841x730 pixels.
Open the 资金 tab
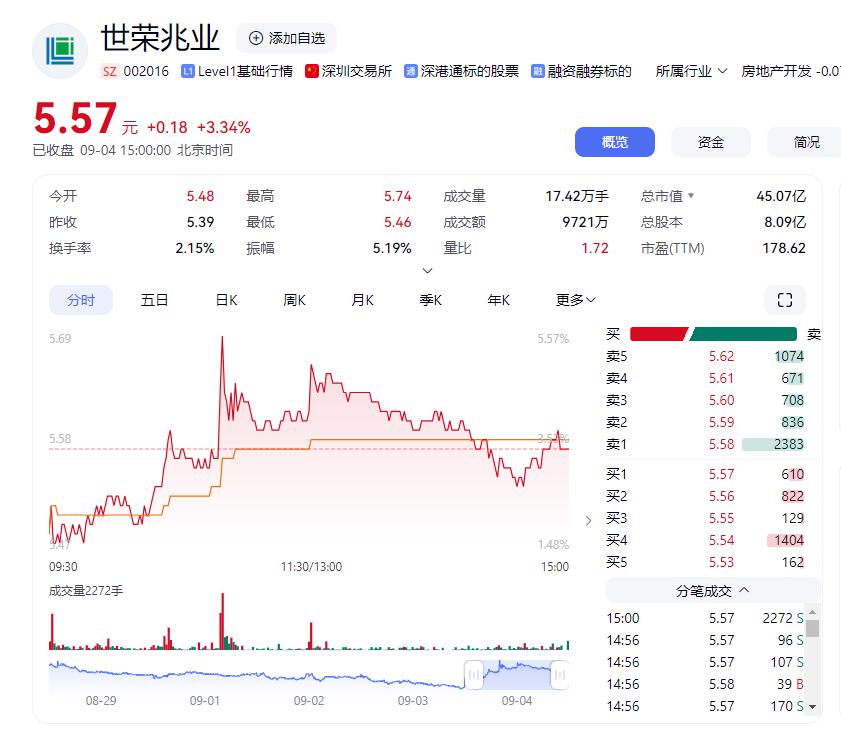tap(710, 142)
